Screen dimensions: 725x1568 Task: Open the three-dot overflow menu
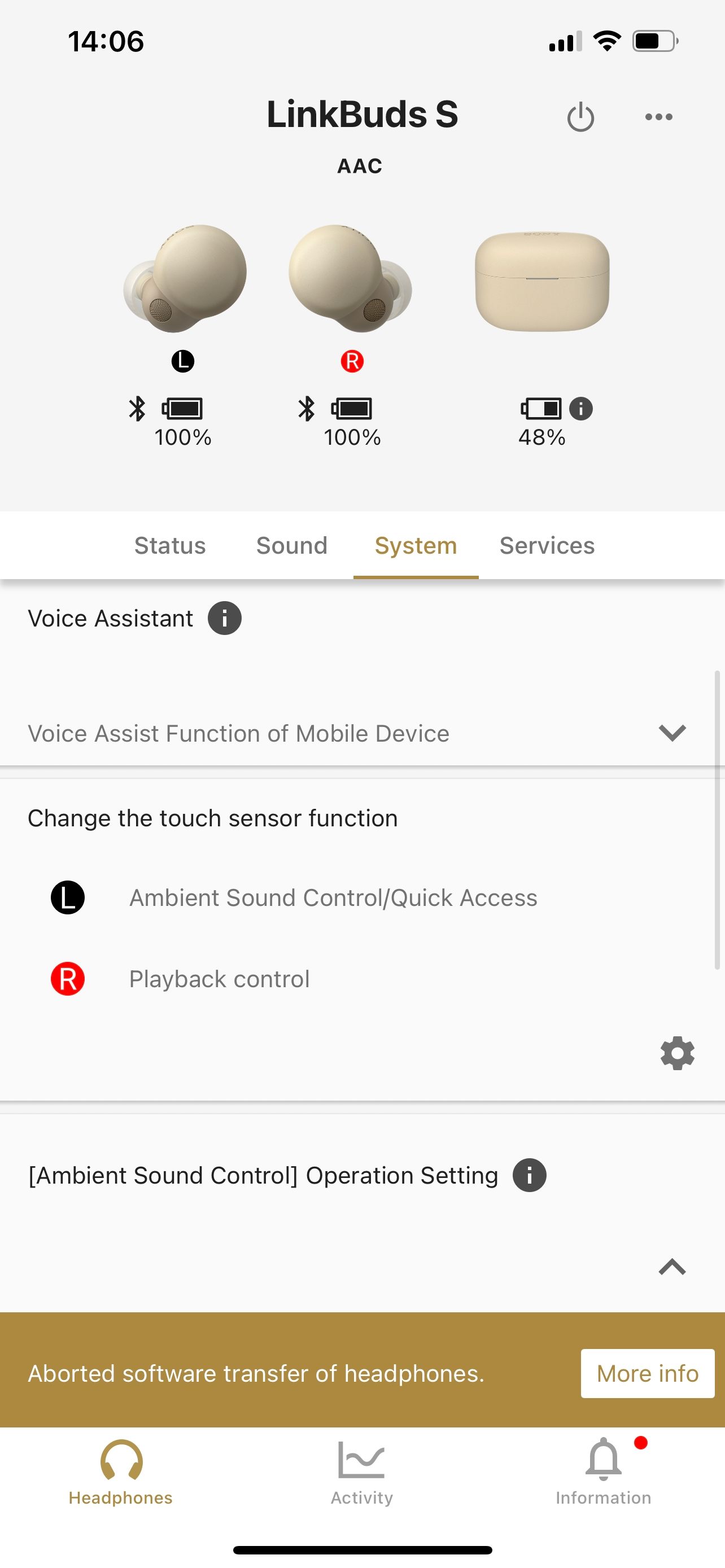point(658,117)
